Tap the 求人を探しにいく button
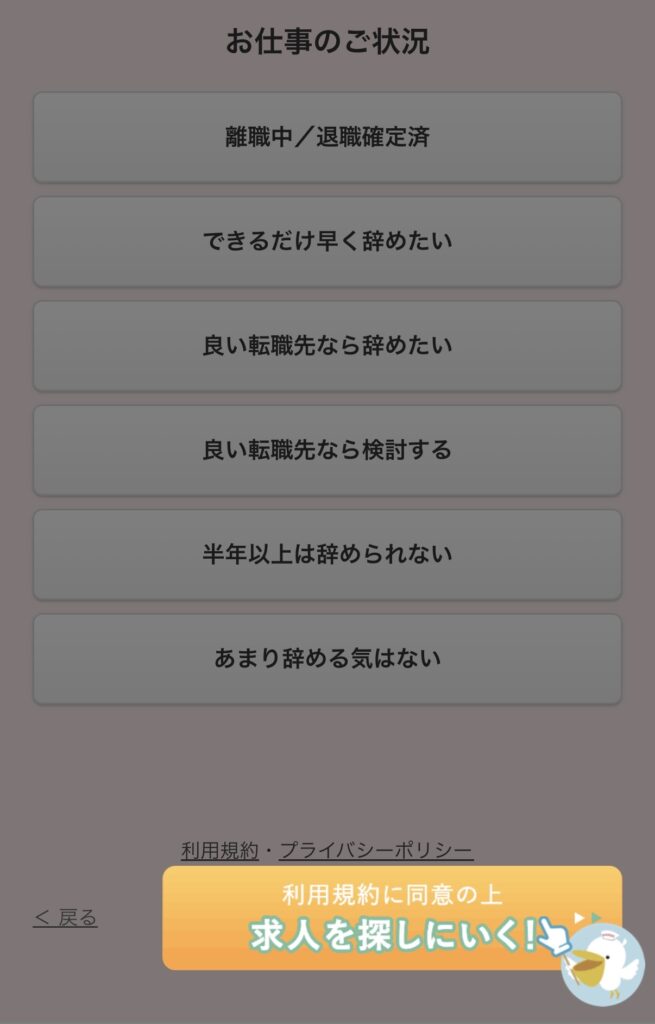The height and width of the screenshot is (1024, 655). (391, 918)
